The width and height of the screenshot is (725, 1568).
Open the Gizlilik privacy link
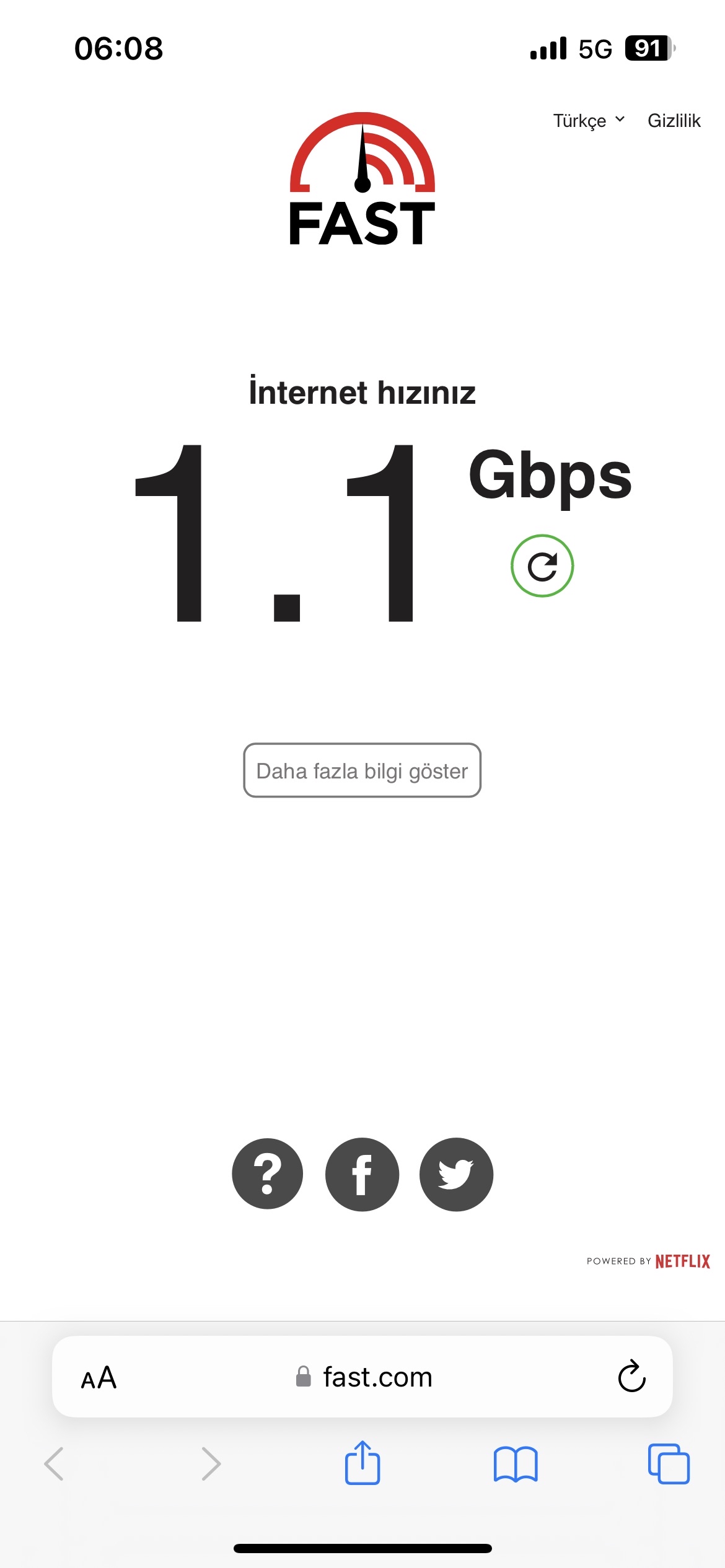[674, 120]
